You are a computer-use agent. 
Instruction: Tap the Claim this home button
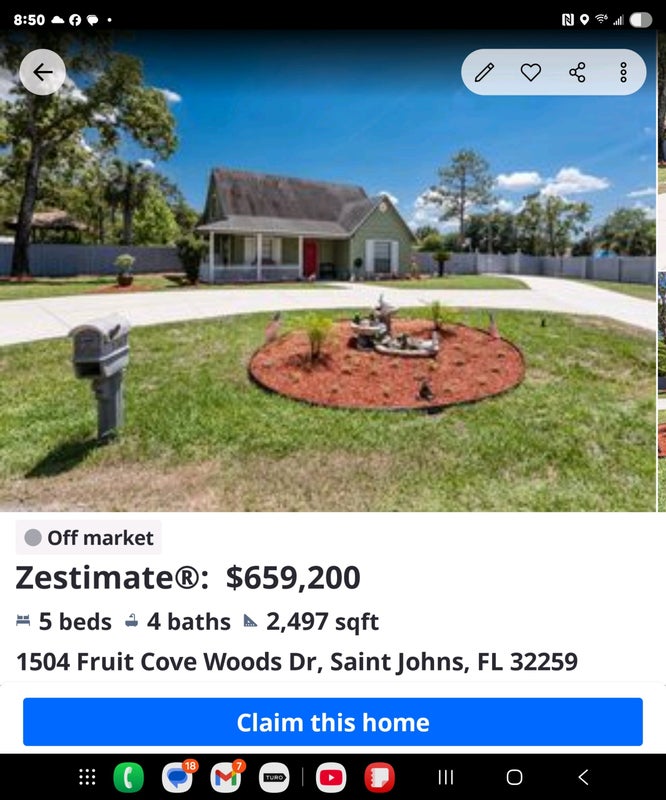click(332, 722)
